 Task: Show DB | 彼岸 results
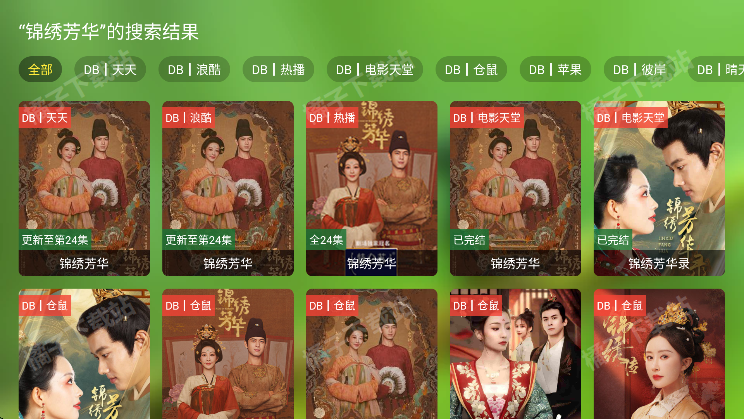click(640, 70)
